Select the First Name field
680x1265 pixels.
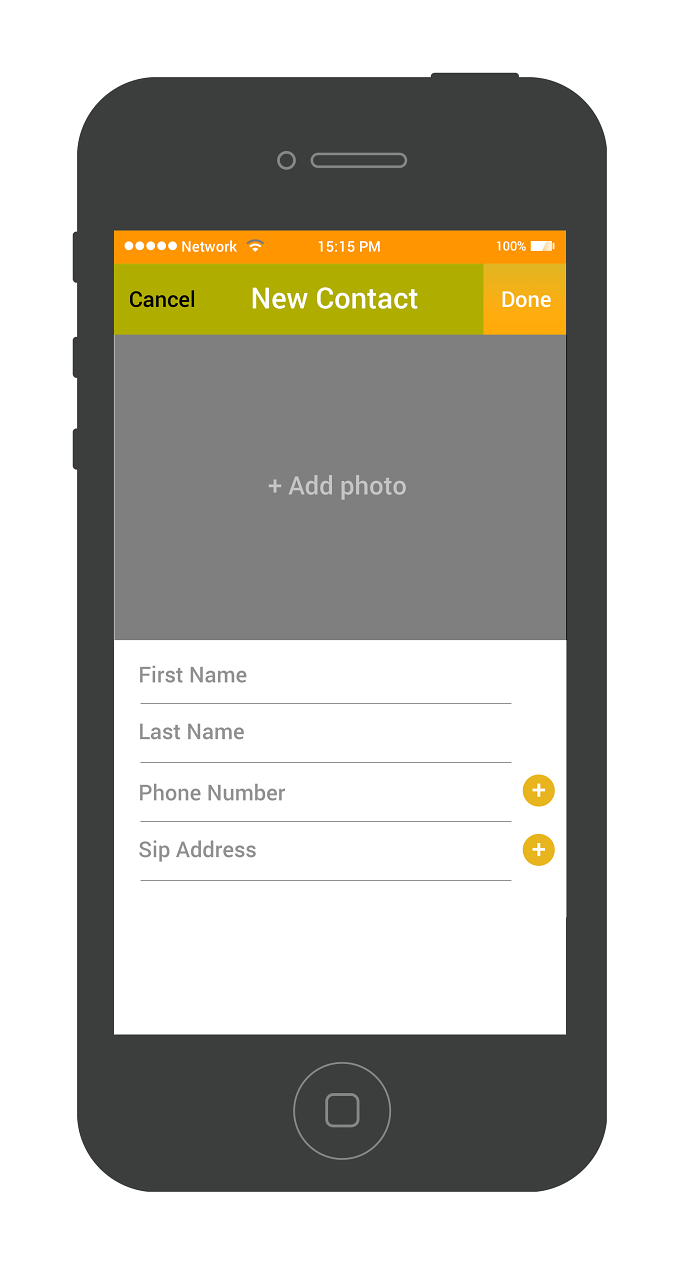(x=325, y=676)
